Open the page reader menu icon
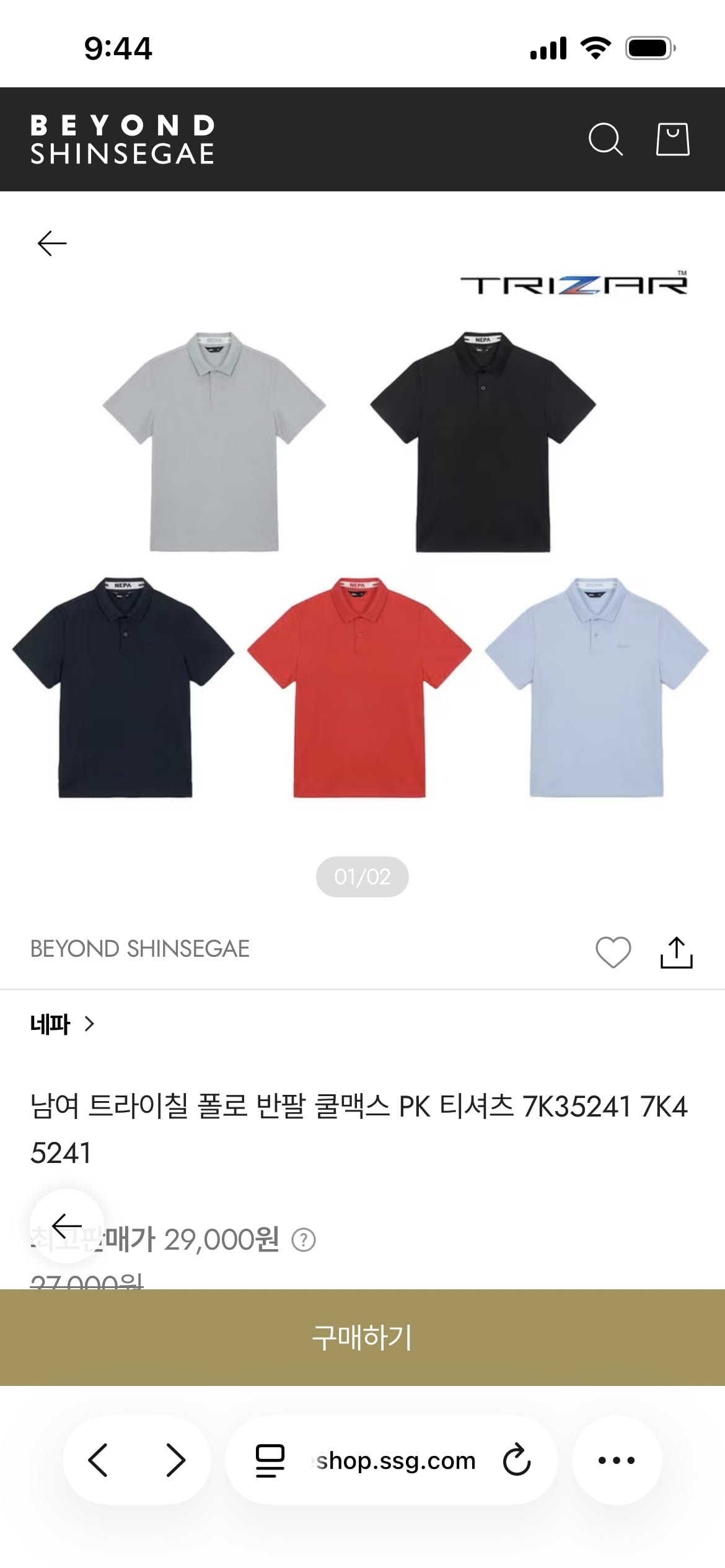Image resolution: width=725 pixels, height=1568 pixels. (270, 1460)
